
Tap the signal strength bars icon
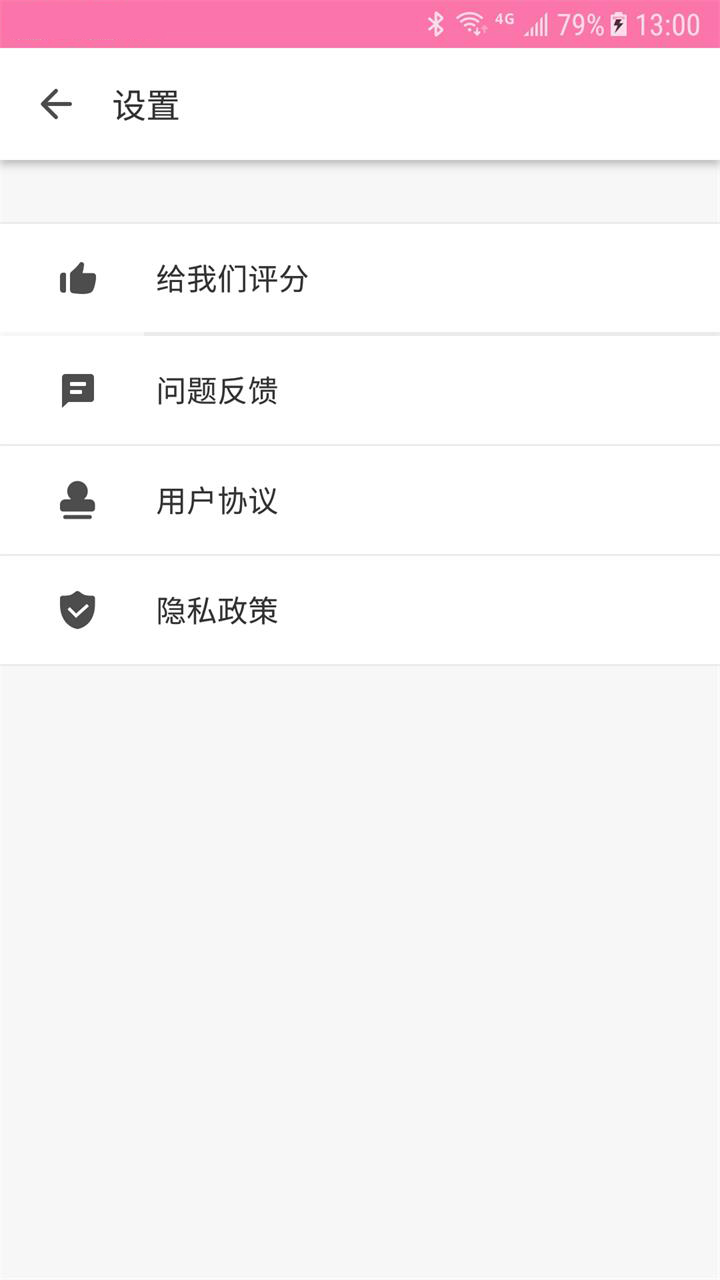tap(540, 23)
